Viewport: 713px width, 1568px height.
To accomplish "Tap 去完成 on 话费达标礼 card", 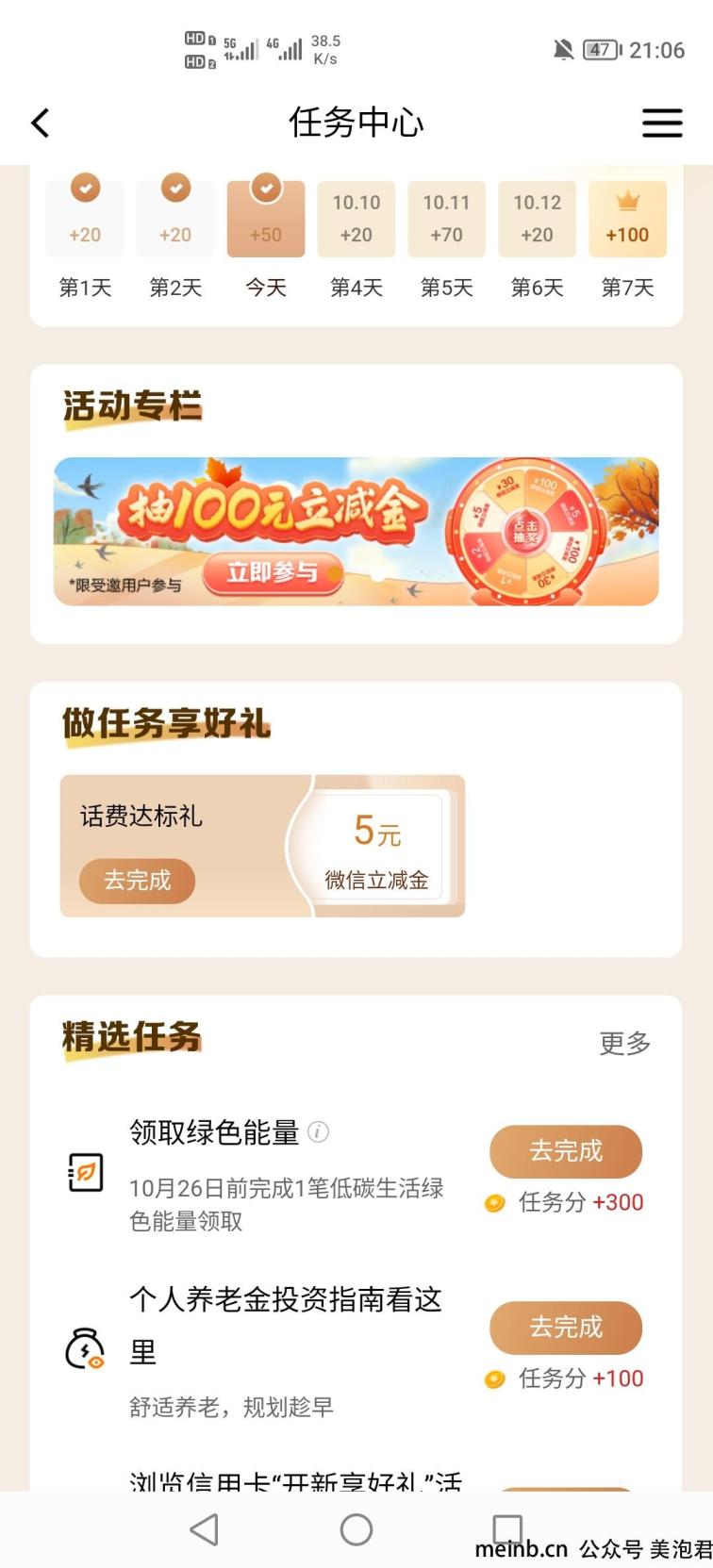I will pyautogui.click(x=138, y=881).
